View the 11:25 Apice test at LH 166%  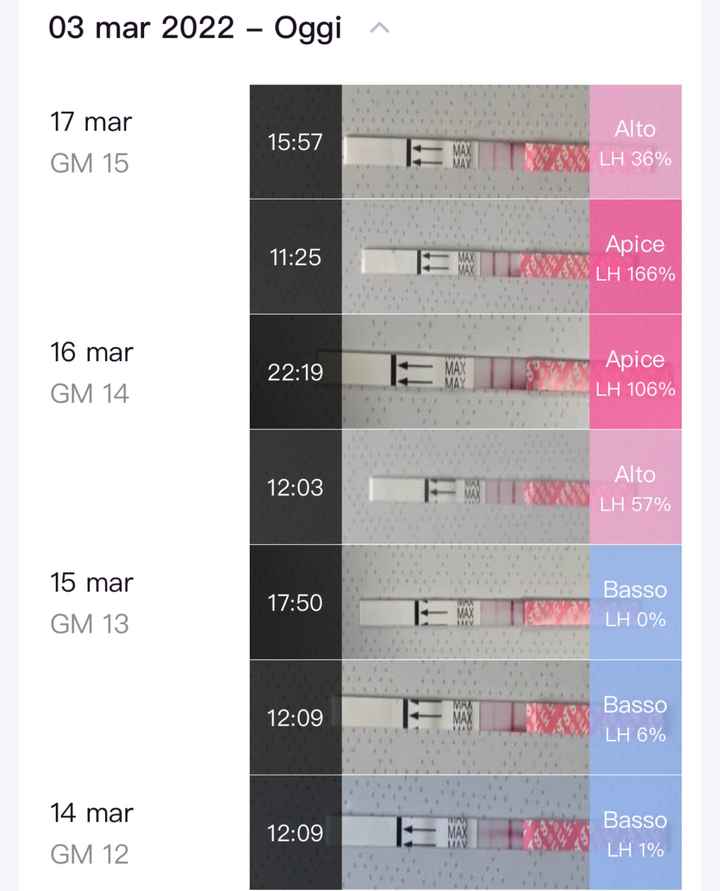pos(465,257)
